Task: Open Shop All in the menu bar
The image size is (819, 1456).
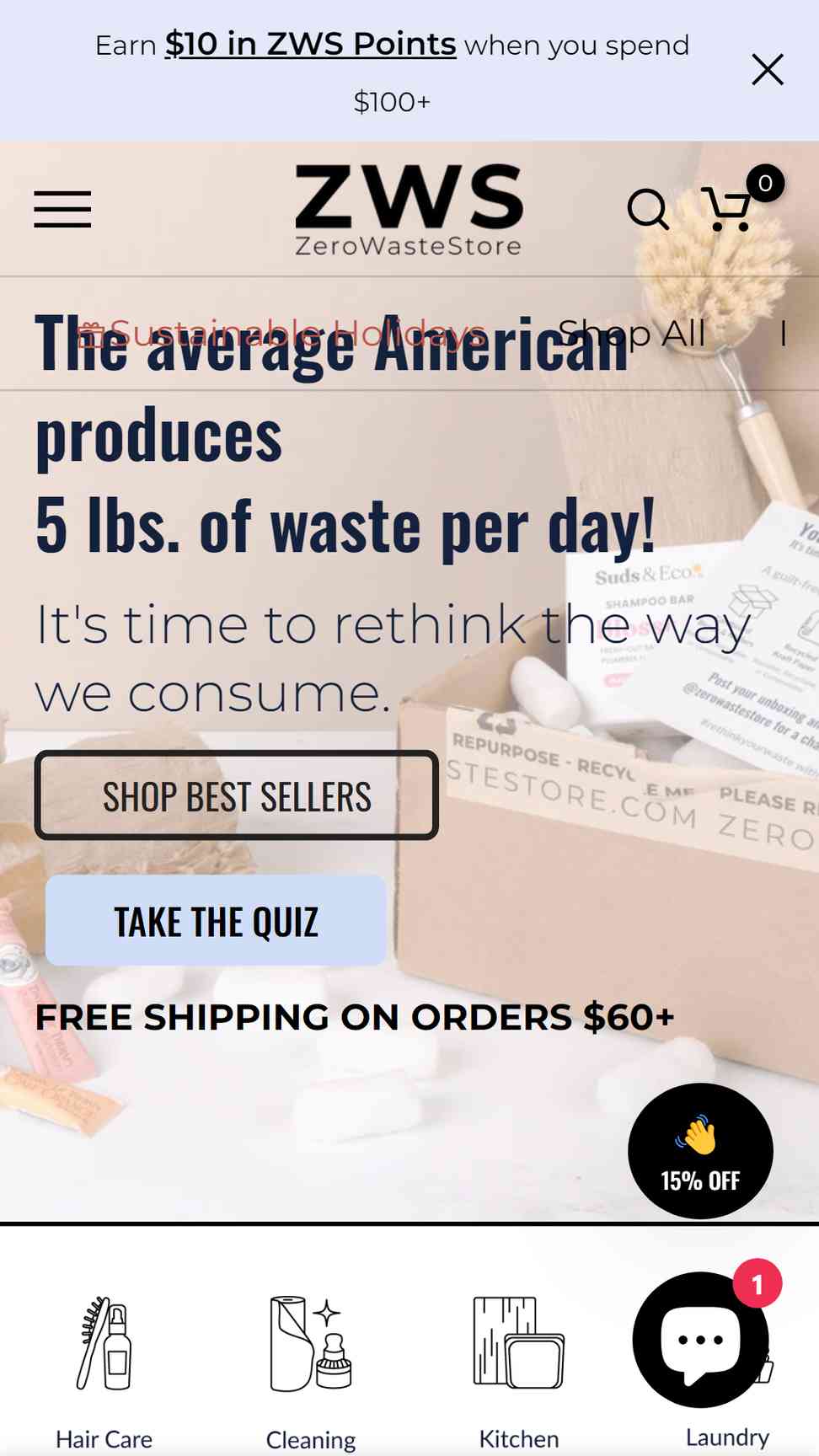Action: 632,334
